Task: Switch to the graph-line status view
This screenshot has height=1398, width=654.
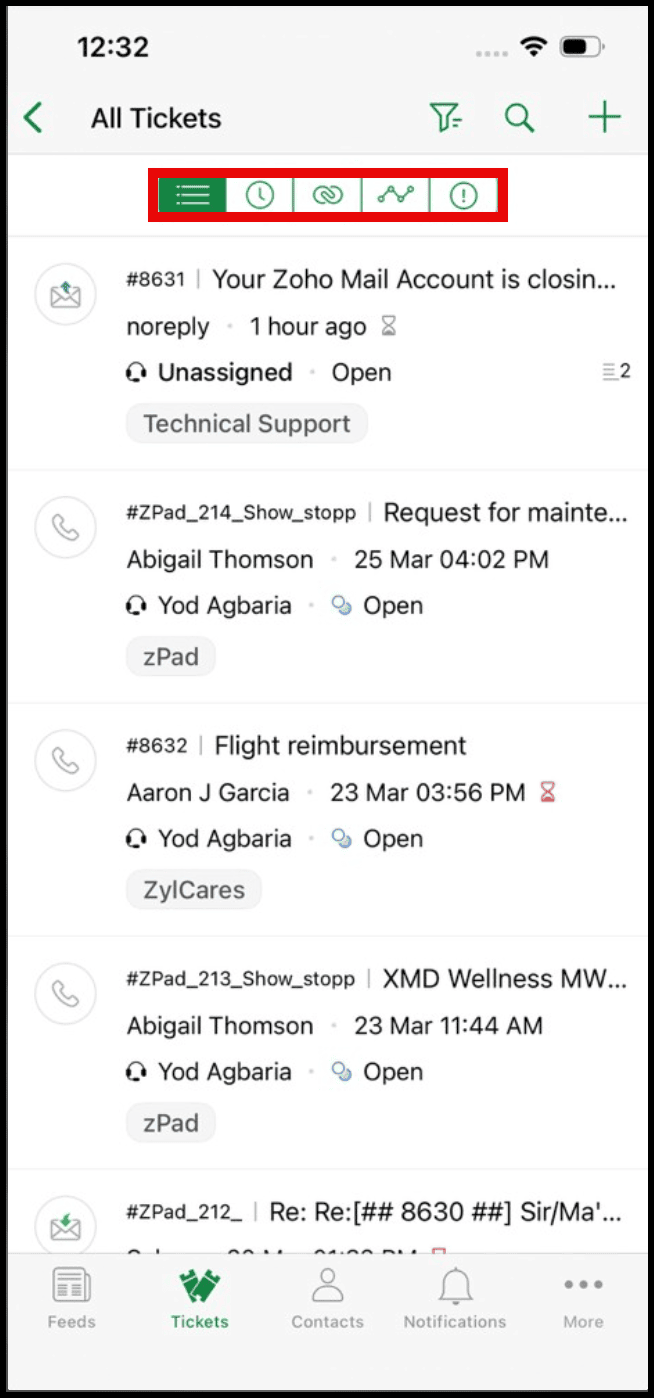Action: point(395,196)
